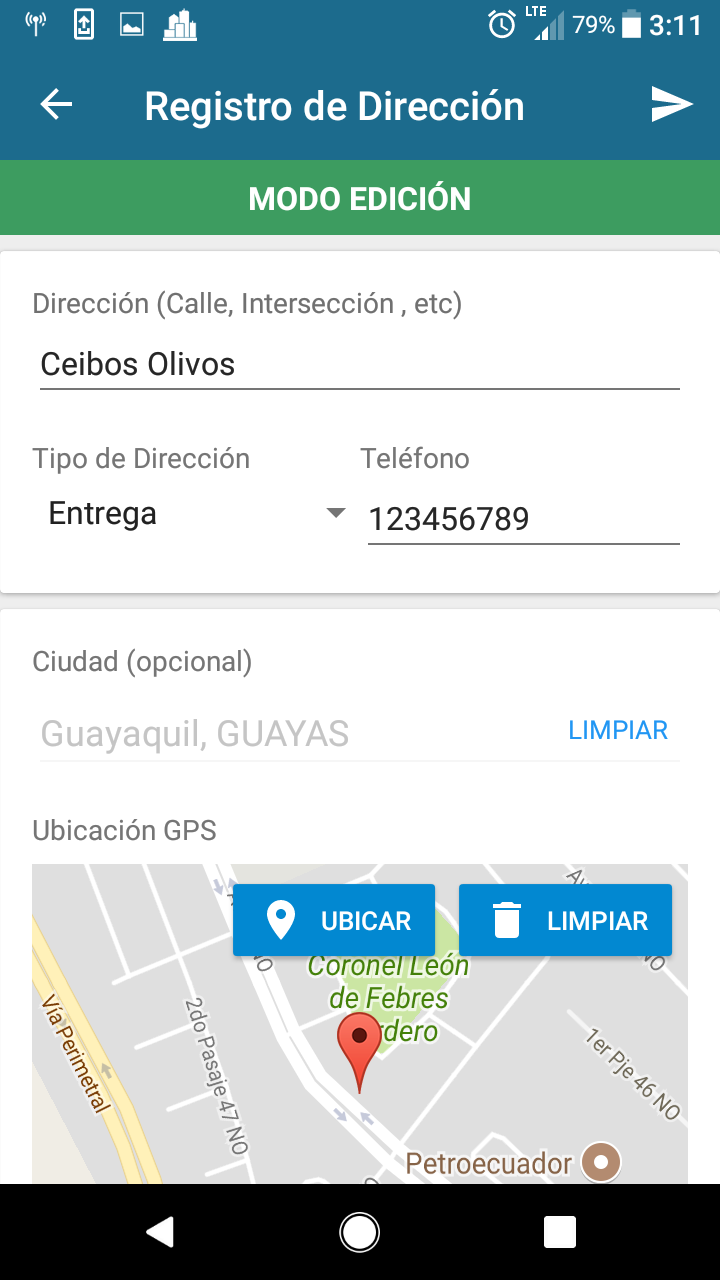Screen dimensions: 720x1280
Task: Edit the Teléfono number field
Action: coord(522,520)
